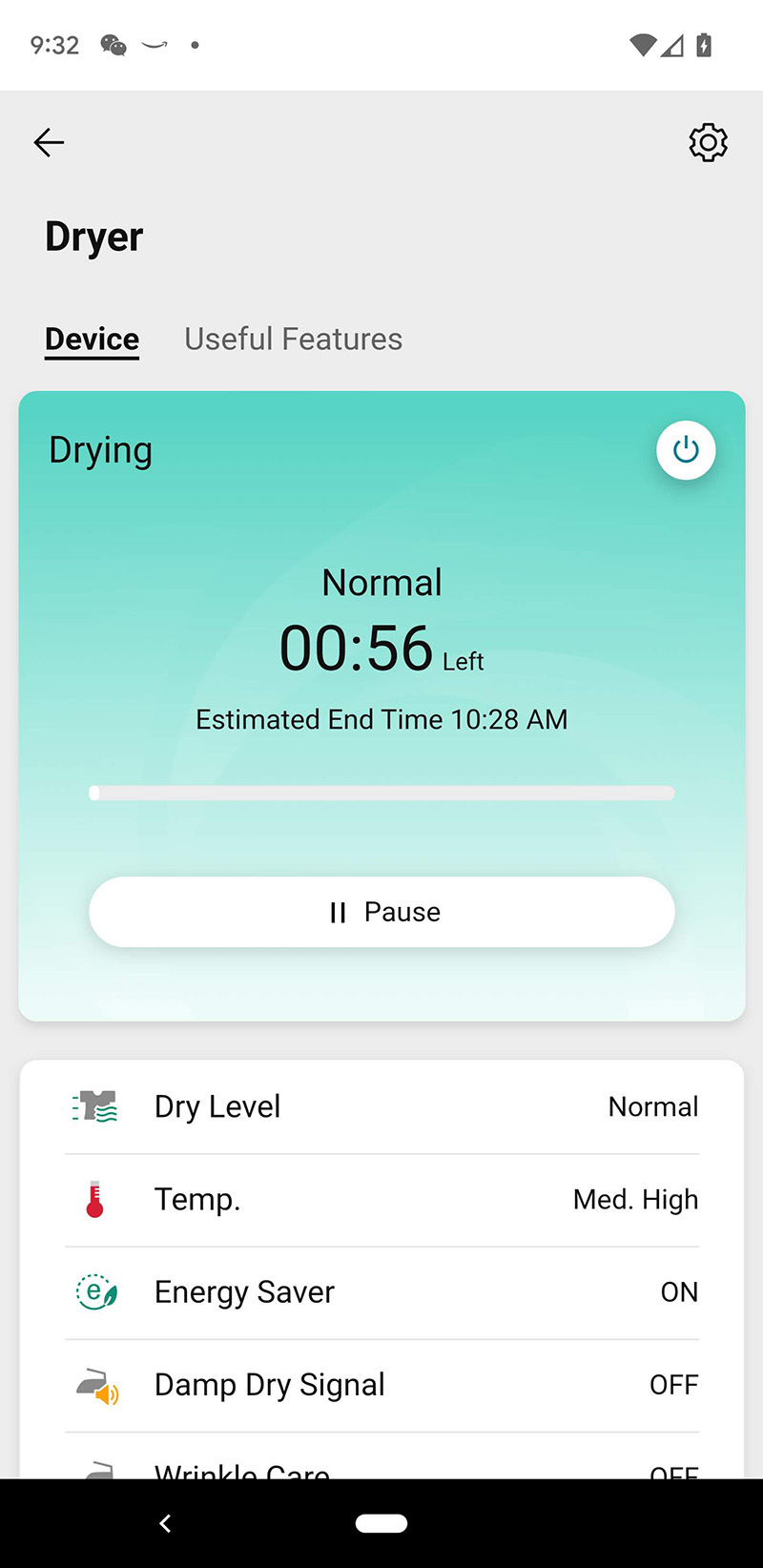Screen dimensions: 763x1568
Task: Go back using the top arrow
Action: click(49, 143)
